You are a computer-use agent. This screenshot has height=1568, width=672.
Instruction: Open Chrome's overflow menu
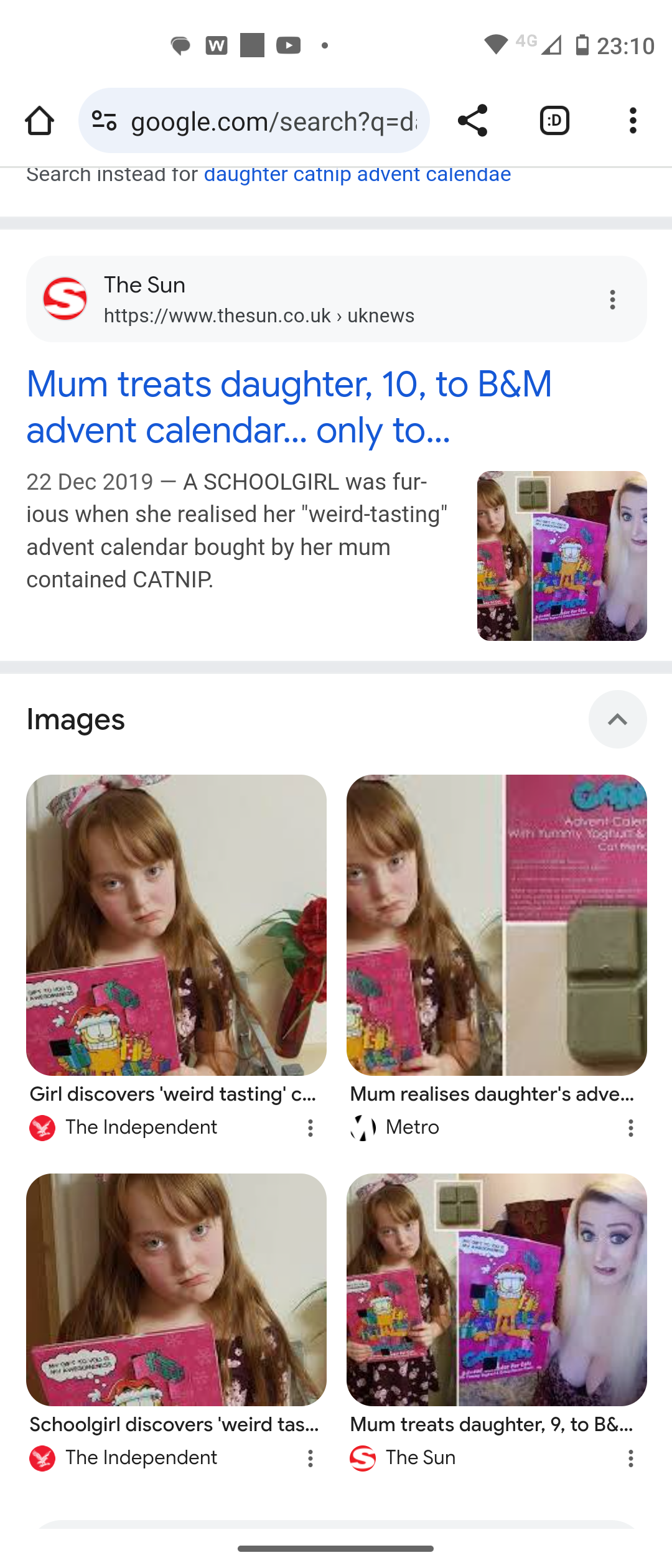click(x=633, y=121)
